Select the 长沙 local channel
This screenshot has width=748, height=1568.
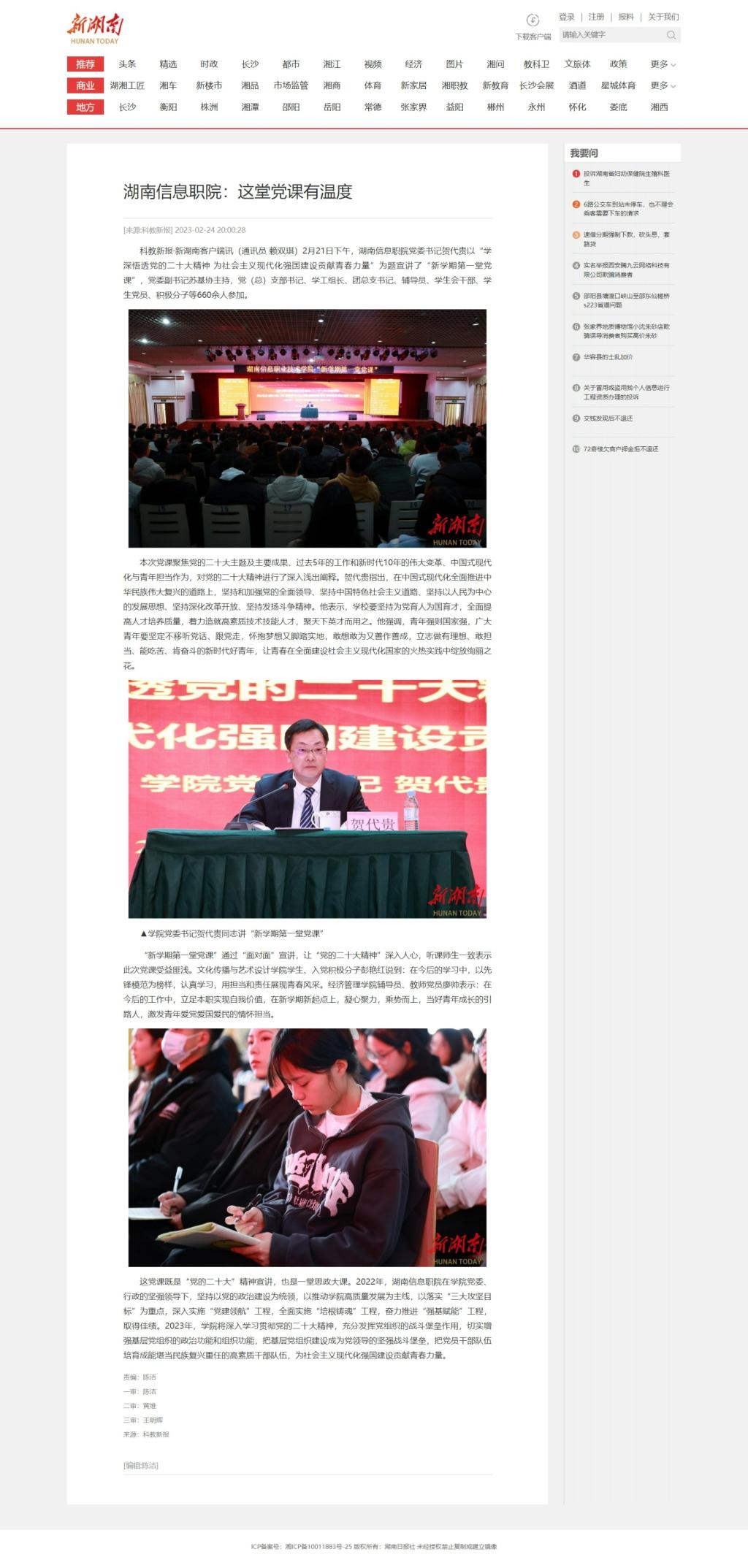128,107
